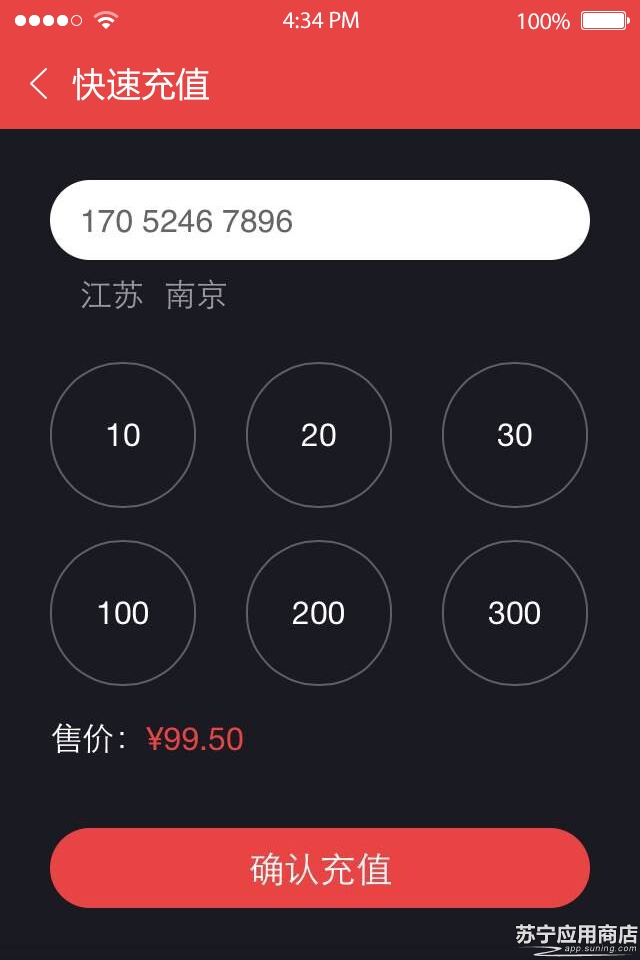Confirm with the 确认充值 button
Screen dimensions: 640x960
pos(320,868)
